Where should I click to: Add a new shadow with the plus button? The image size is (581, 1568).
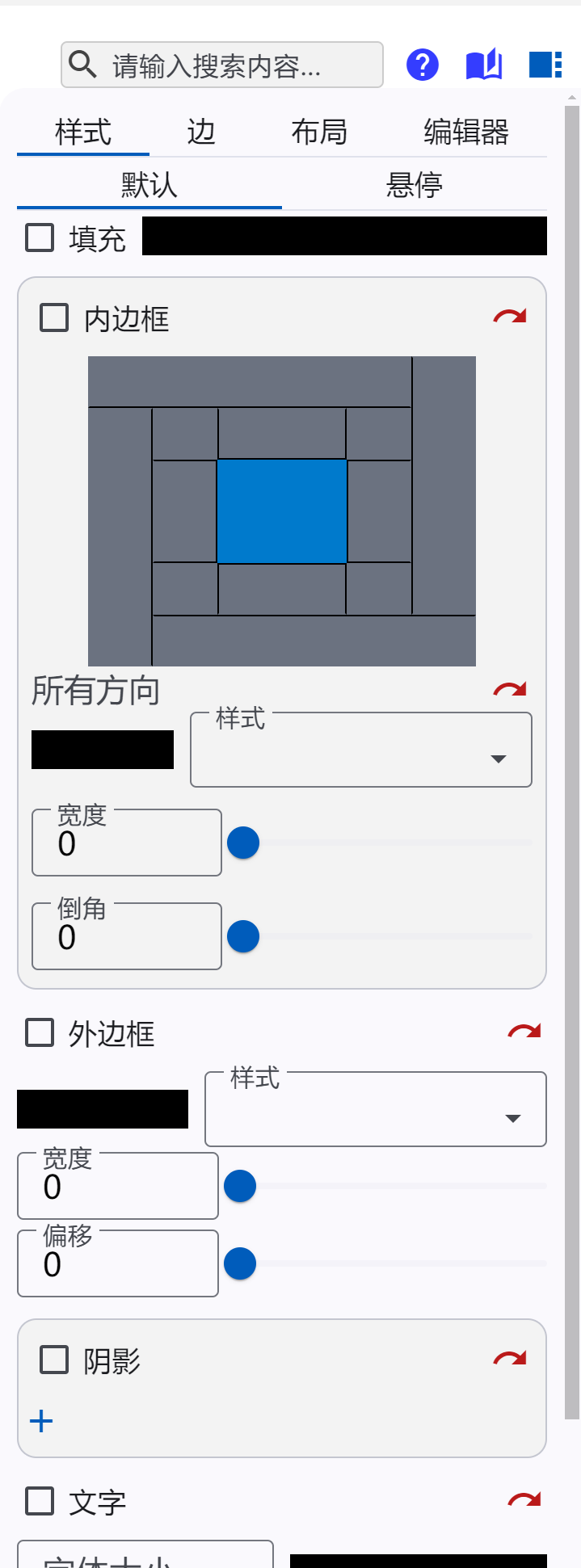coord(41,1422)
